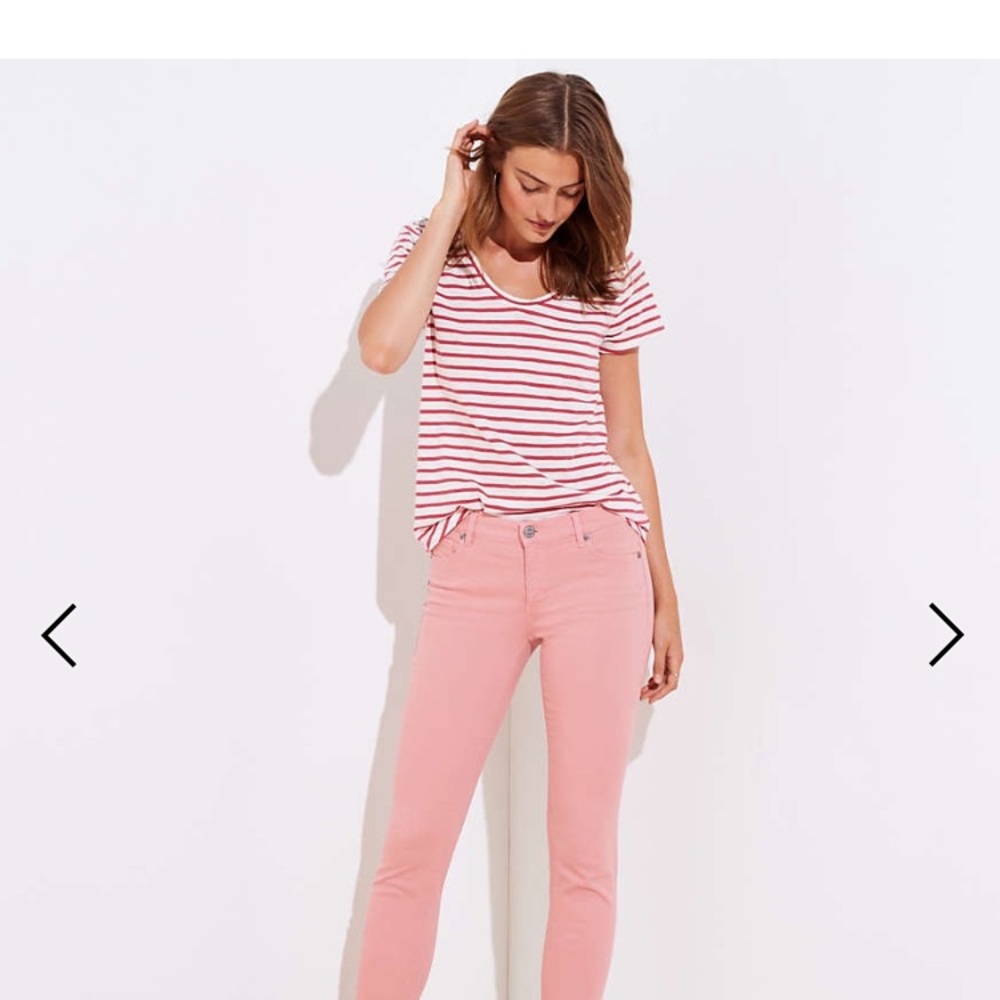
Task: Open the product photo full view
Action: 500,529
